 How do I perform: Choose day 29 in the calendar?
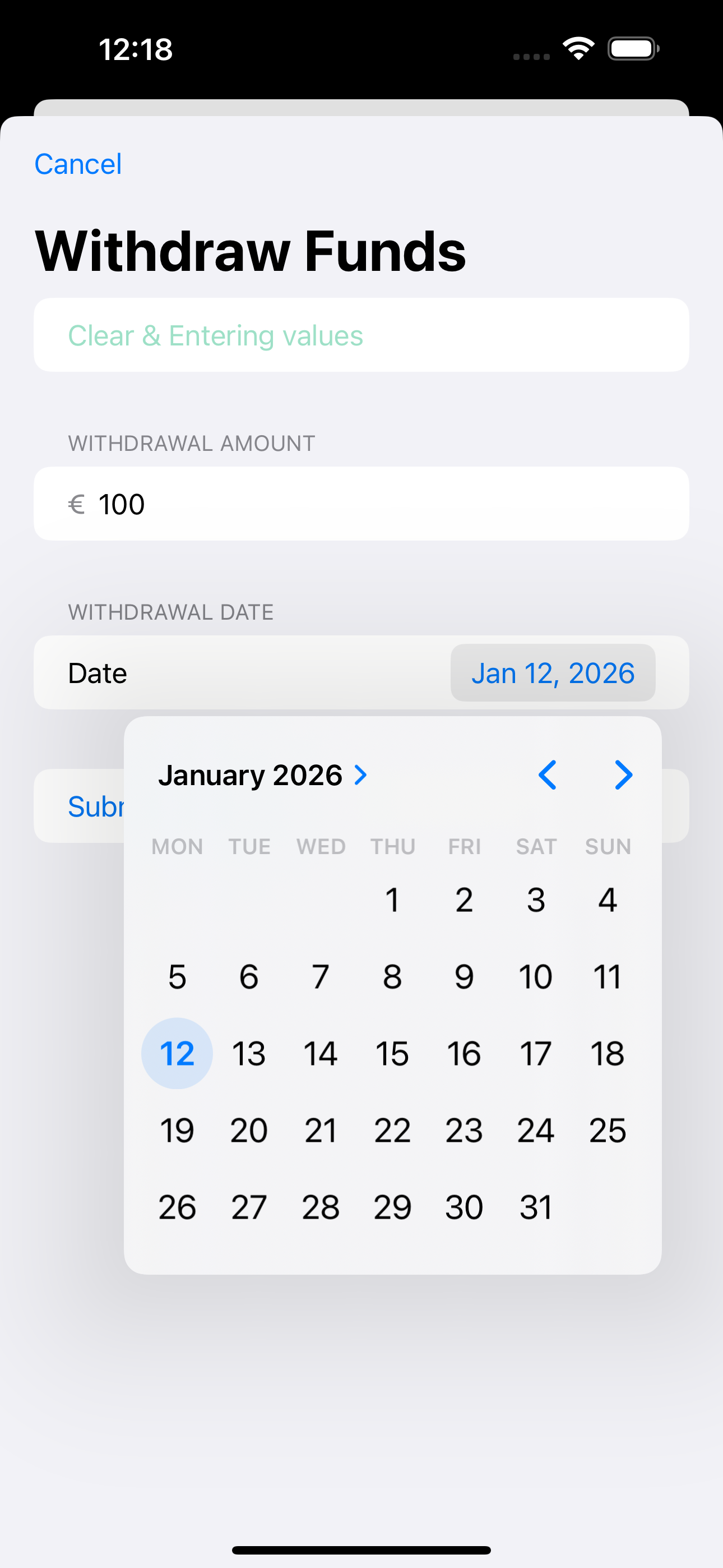(392, 1207)
